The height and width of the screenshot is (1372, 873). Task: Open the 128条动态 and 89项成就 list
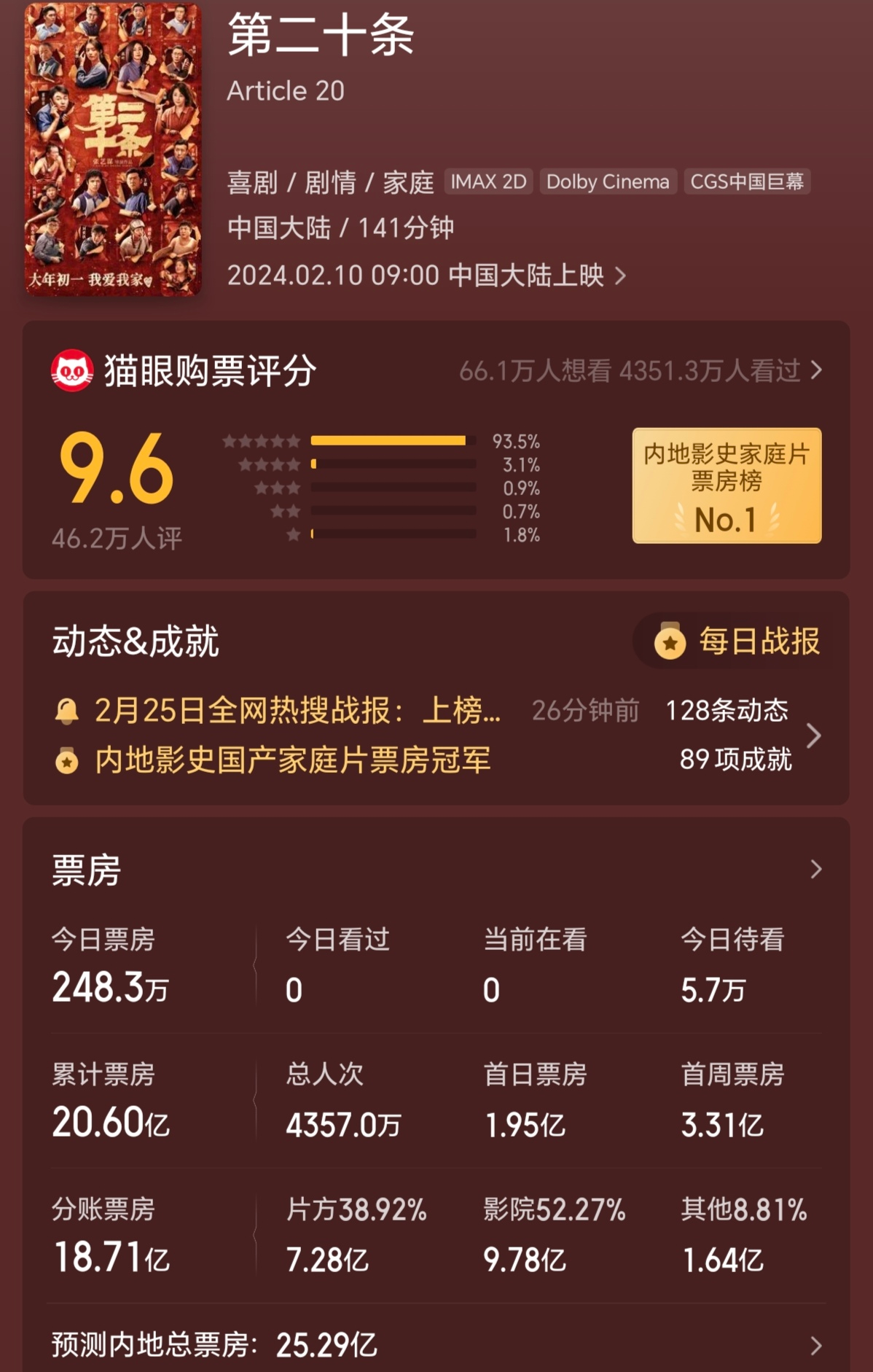point(813,735)
